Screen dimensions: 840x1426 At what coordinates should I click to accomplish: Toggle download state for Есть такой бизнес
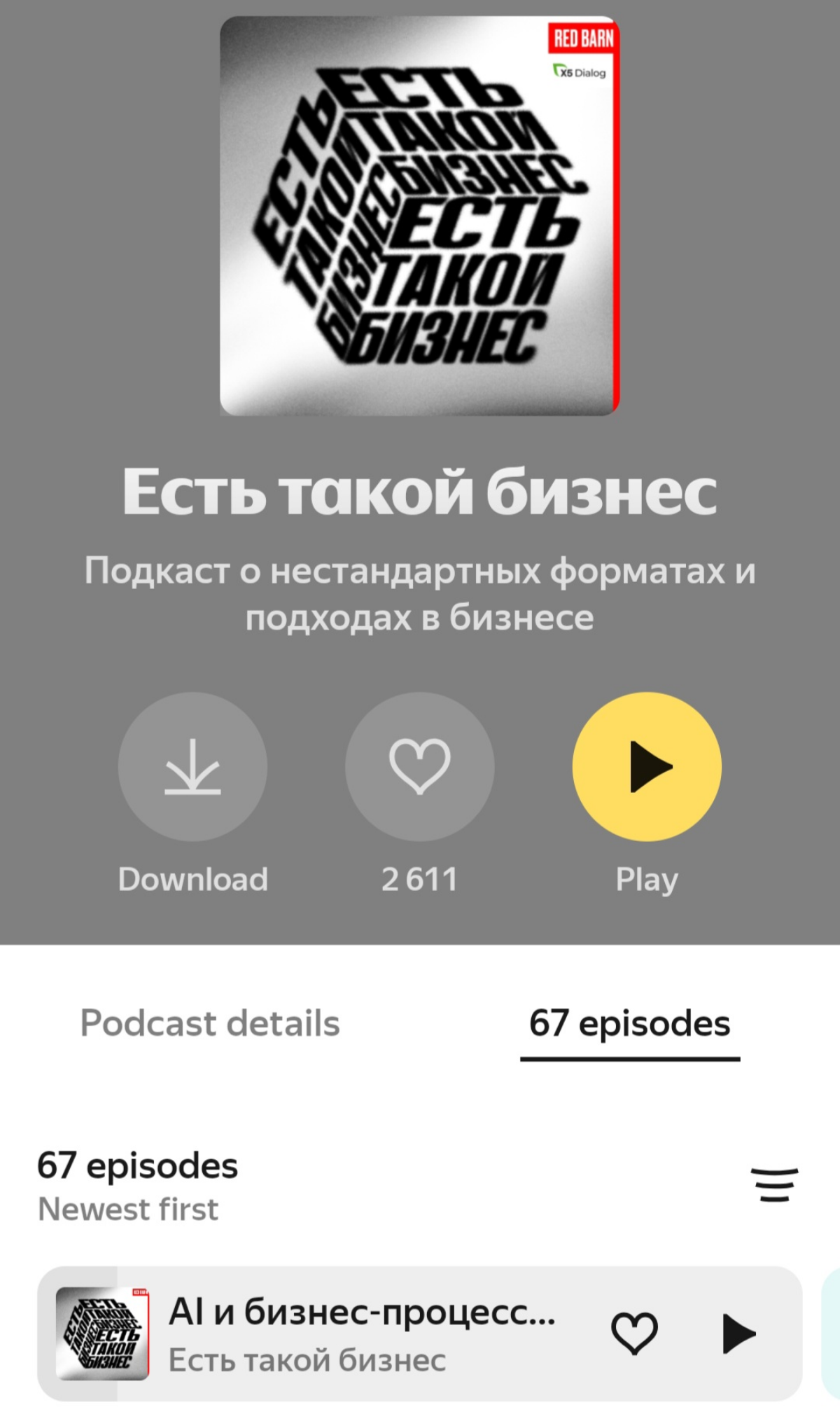click(x=195, y=768)
